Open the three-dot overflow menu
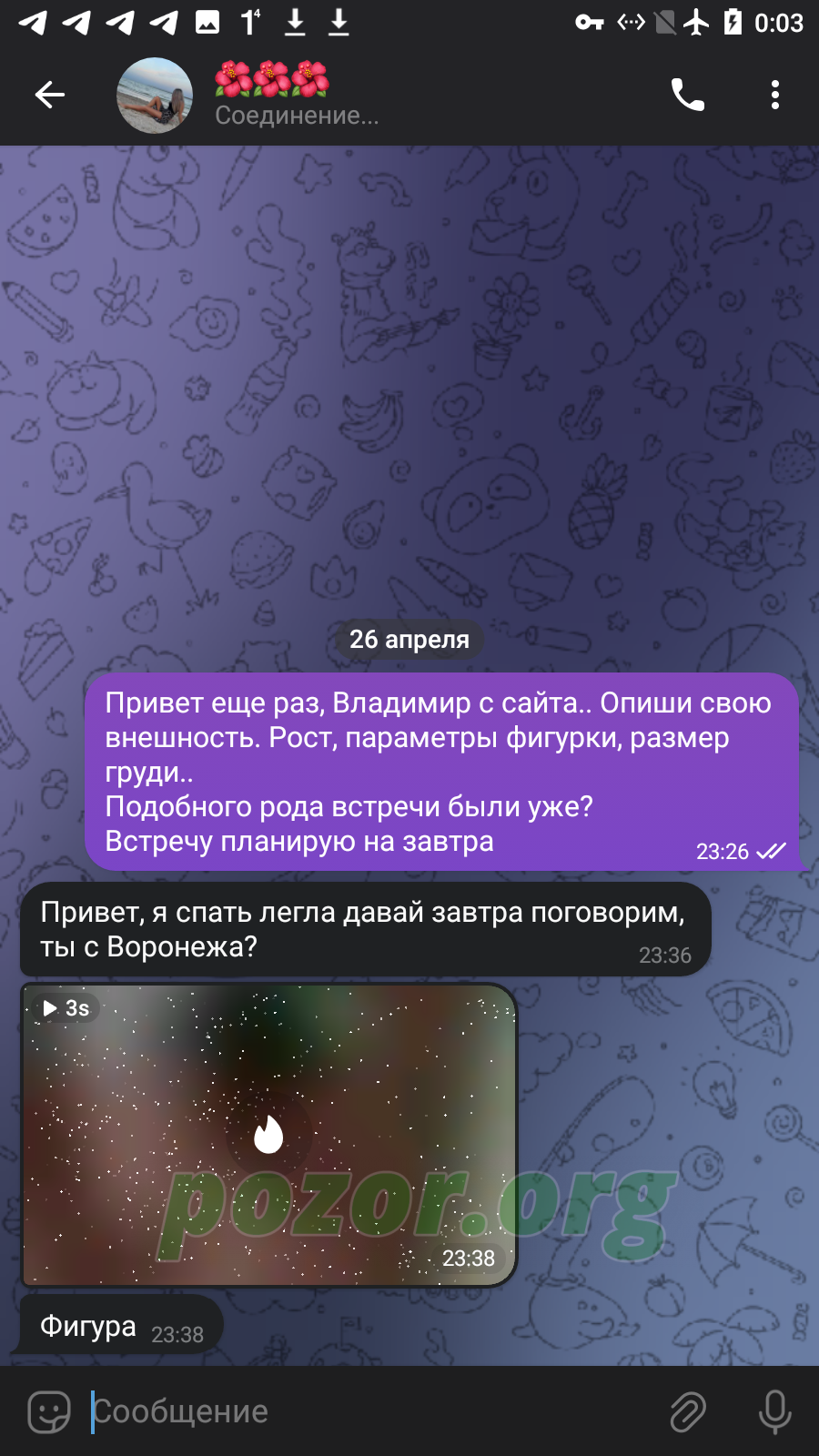The height and width of the screenshot is (1456, 819). coord(775,95)
